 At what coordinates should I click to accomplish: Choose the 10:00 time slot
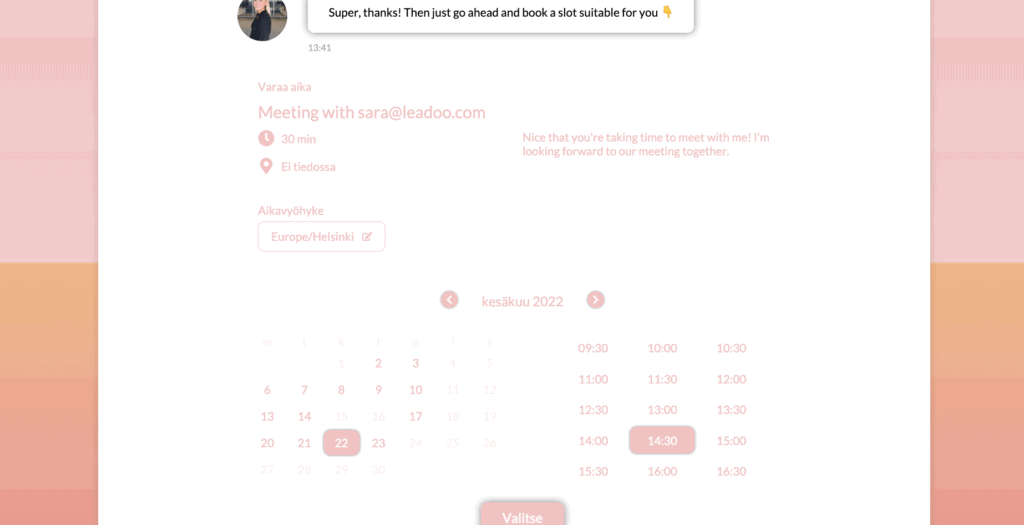[x=662, y=348]
